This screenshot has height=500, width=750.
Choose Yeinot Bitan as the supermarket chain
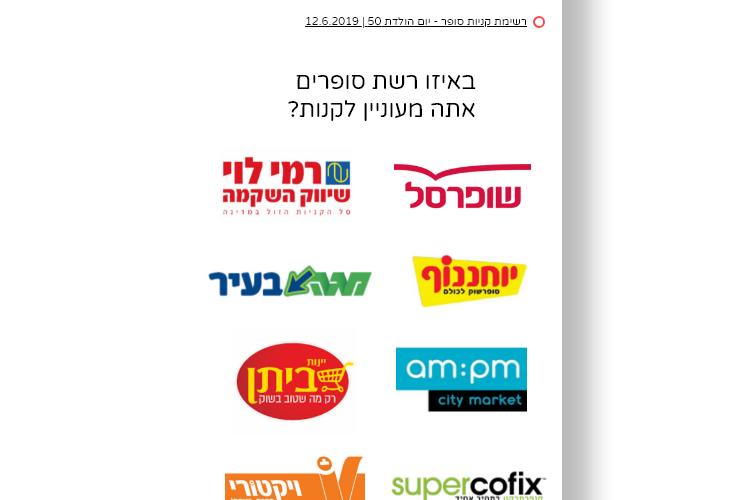pyautogui.click(x=294, y=380)
